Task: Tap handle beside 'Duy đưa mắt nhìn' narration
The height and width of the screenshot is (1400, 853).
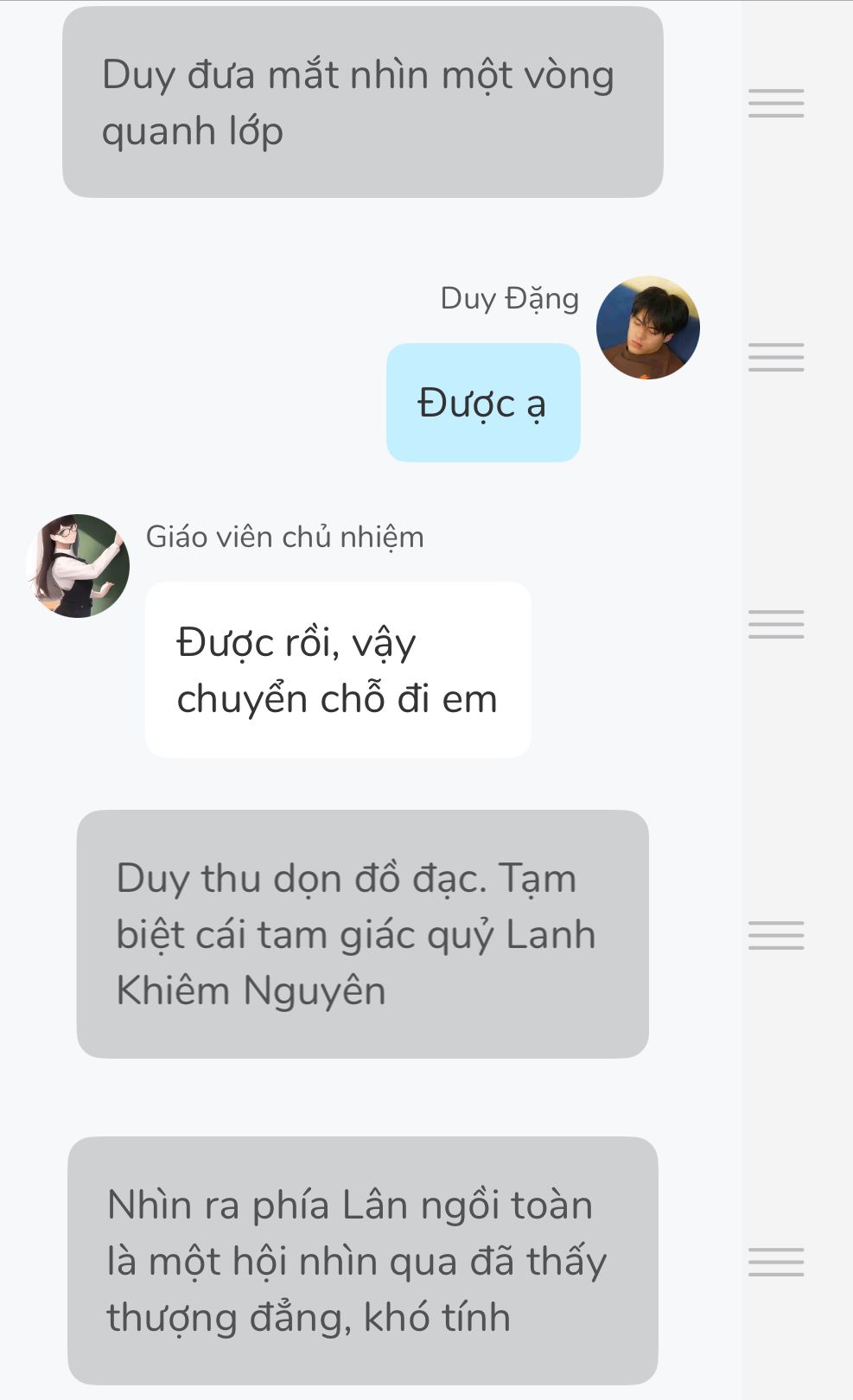Action: (776, 103)
